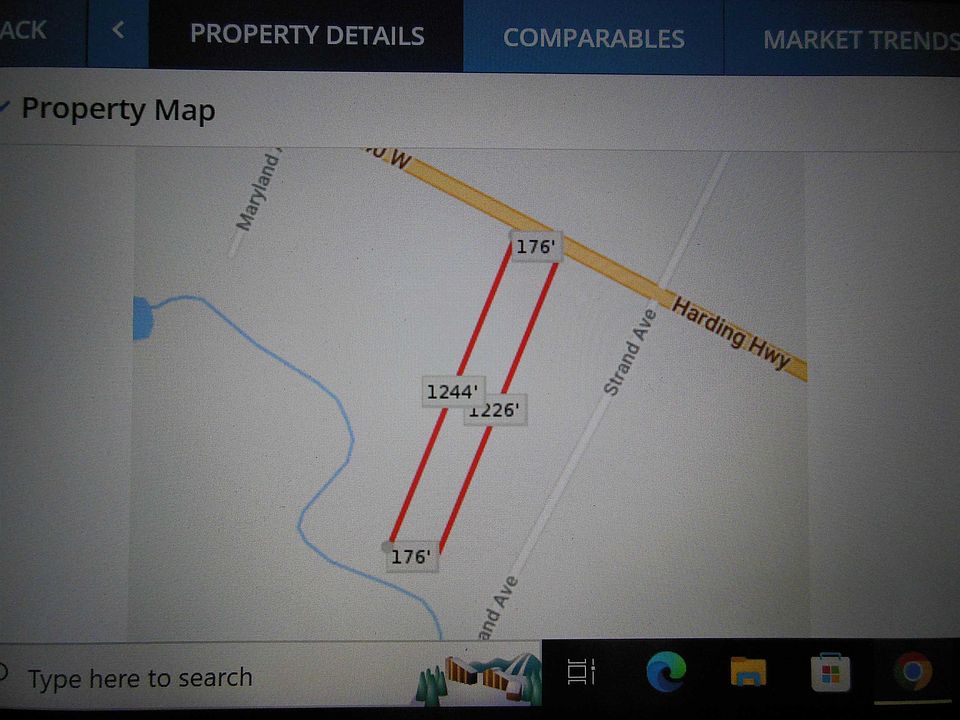Go back with the left chevron
960x720 pixels.
pyautogui.click(x=118, y=32)
